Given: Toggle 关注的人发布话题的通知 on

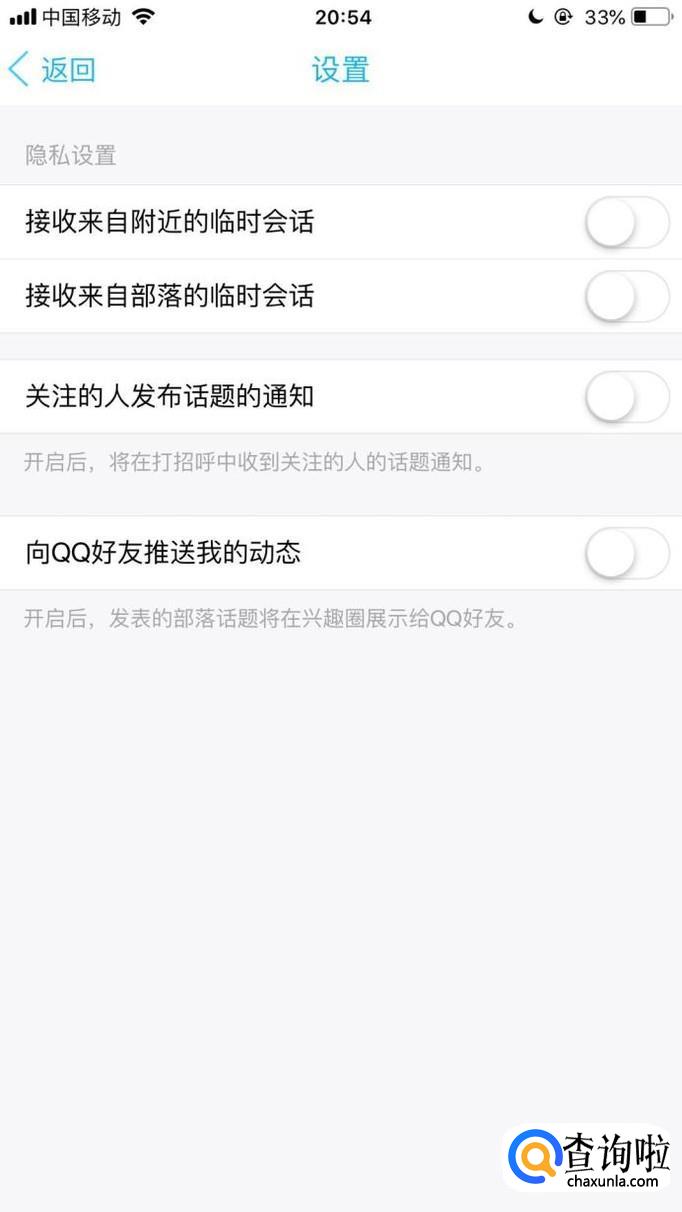Looking at the screenshot, I should tap(626, 397).
